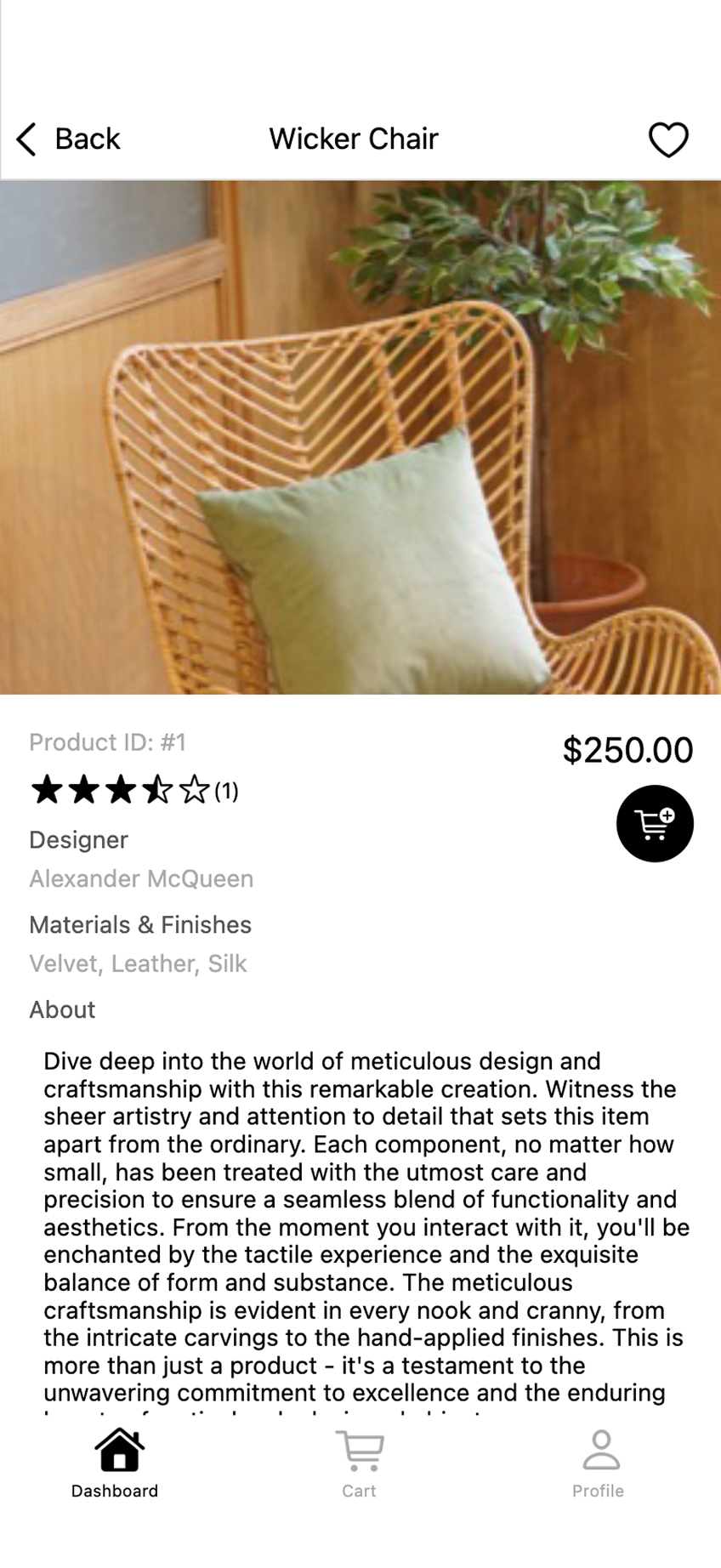Switch to the Dashboard tab
The width and height of the screenshot is (721, 1568).
pos(116,1463)
